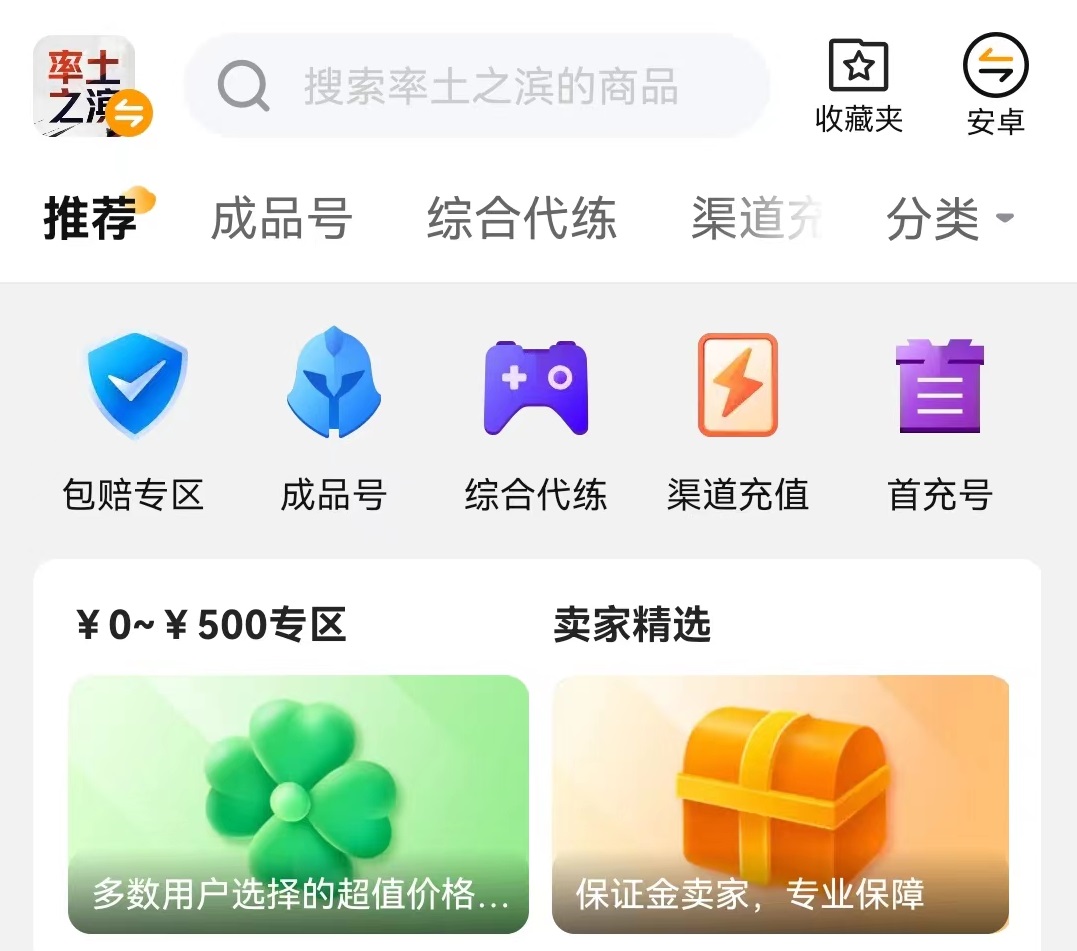The width and height of the screenshot is (1077, 951).
Task: Open the 卖家精选 treasure chest card
Action: point(780,803)
